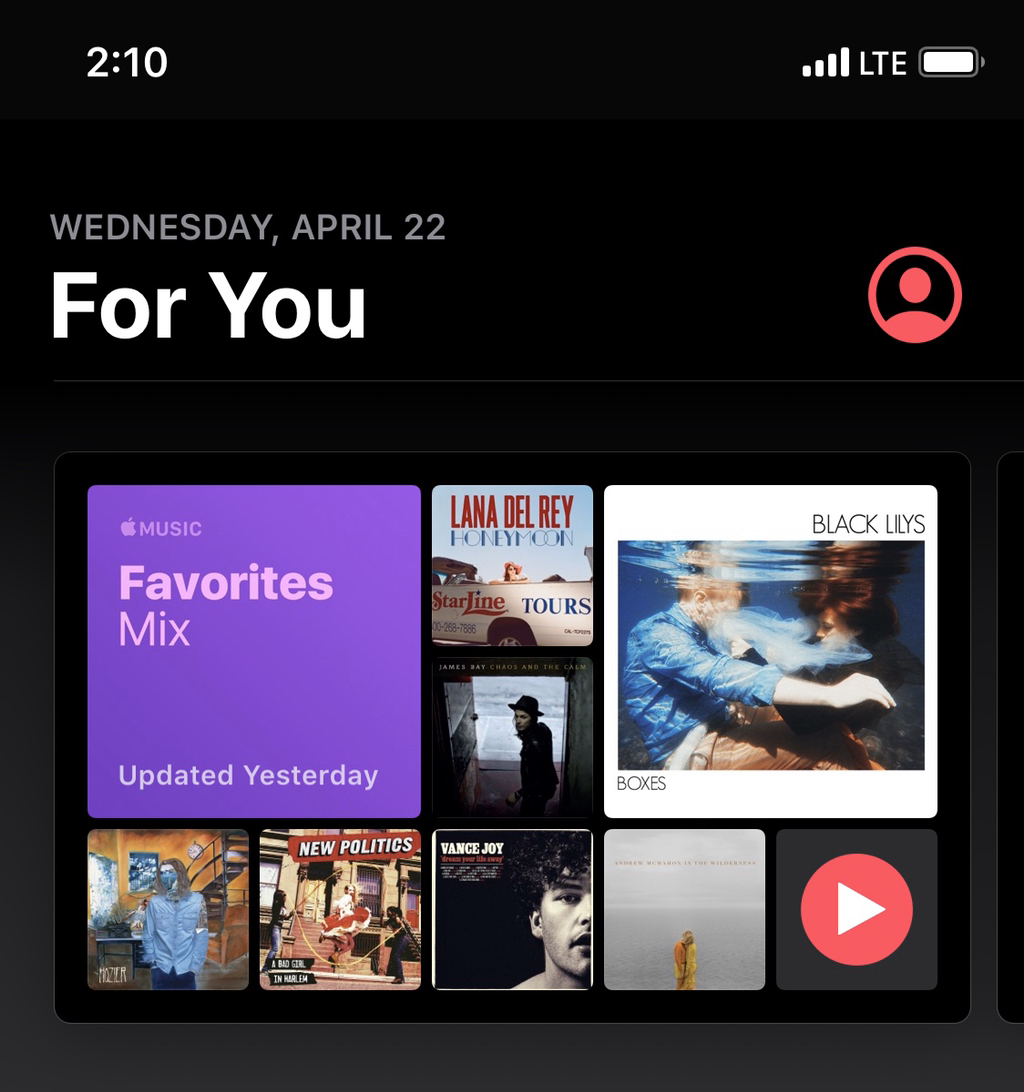Open New Politics A Bad Girl in Harlem
The image size is (1024, 1092).
click(340, 909)
